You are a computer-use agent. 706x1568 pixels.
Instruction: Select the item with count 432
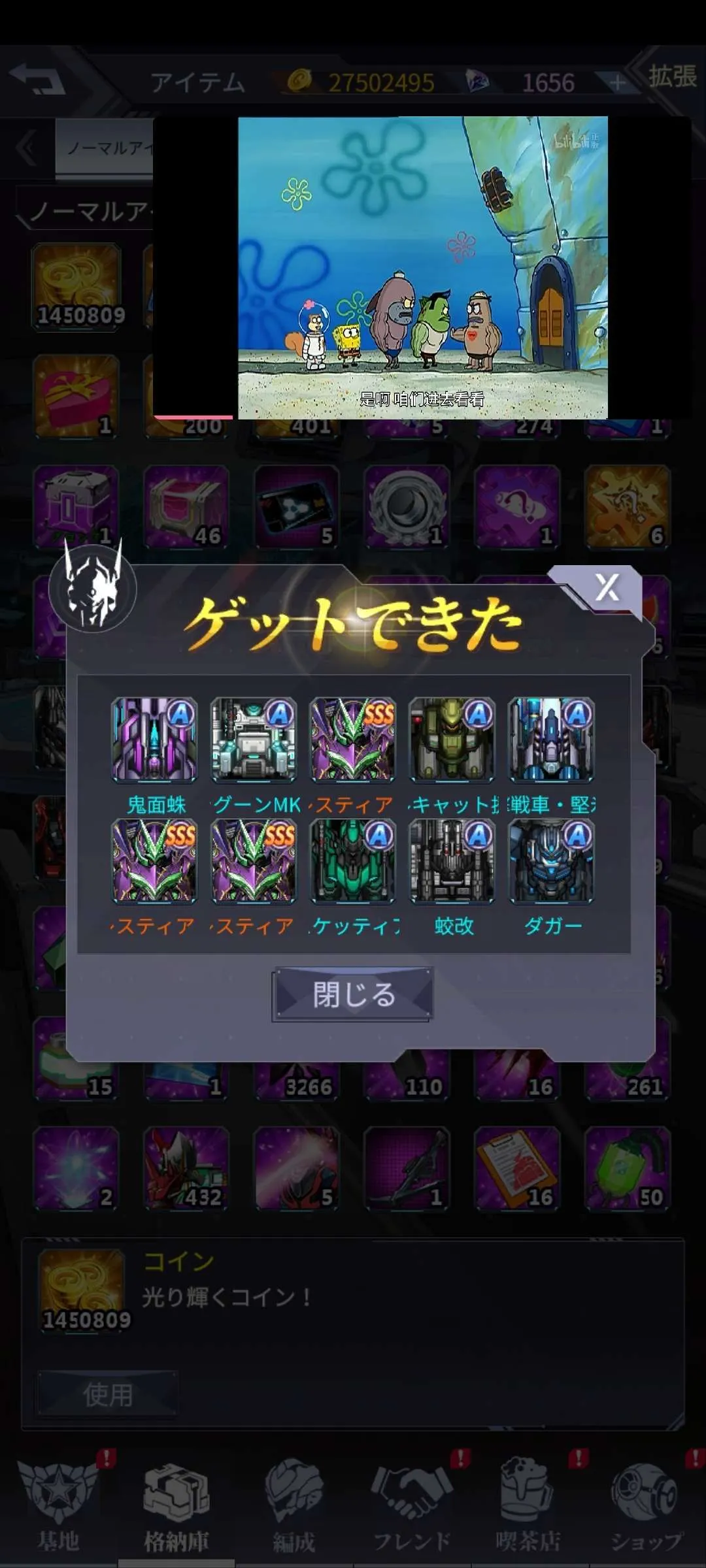click(x=186, y=1168)
